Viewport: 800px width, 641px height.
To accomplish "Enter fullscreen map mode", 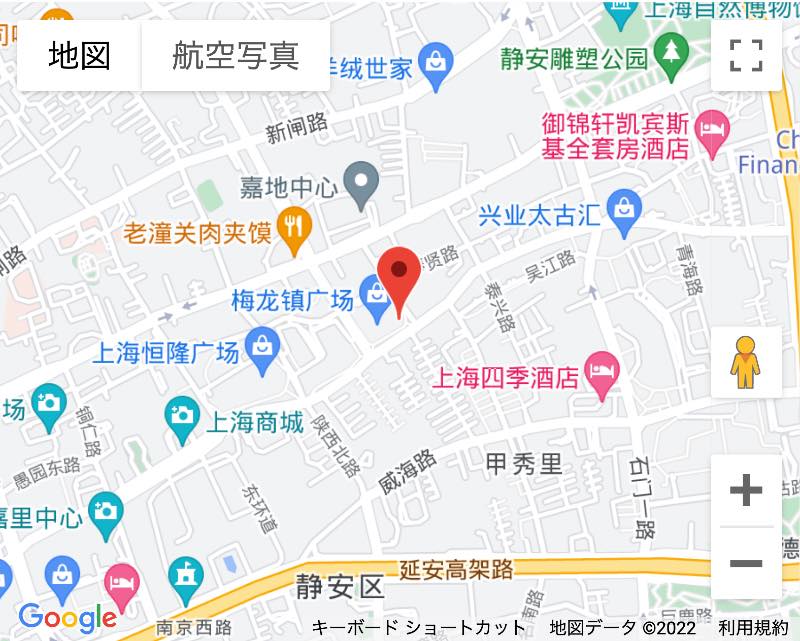I will [x=746, y=55].
